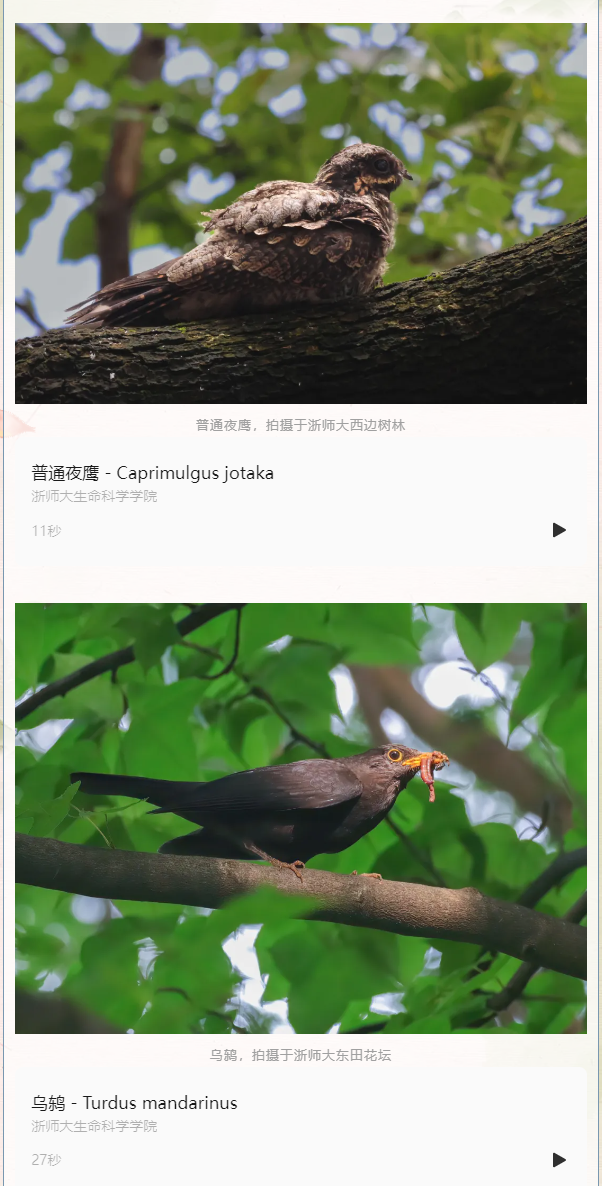Screen dimensions: 602x1186
Task: Play the 普通夜鹰 audio clip
Action: tap(559, 530)
